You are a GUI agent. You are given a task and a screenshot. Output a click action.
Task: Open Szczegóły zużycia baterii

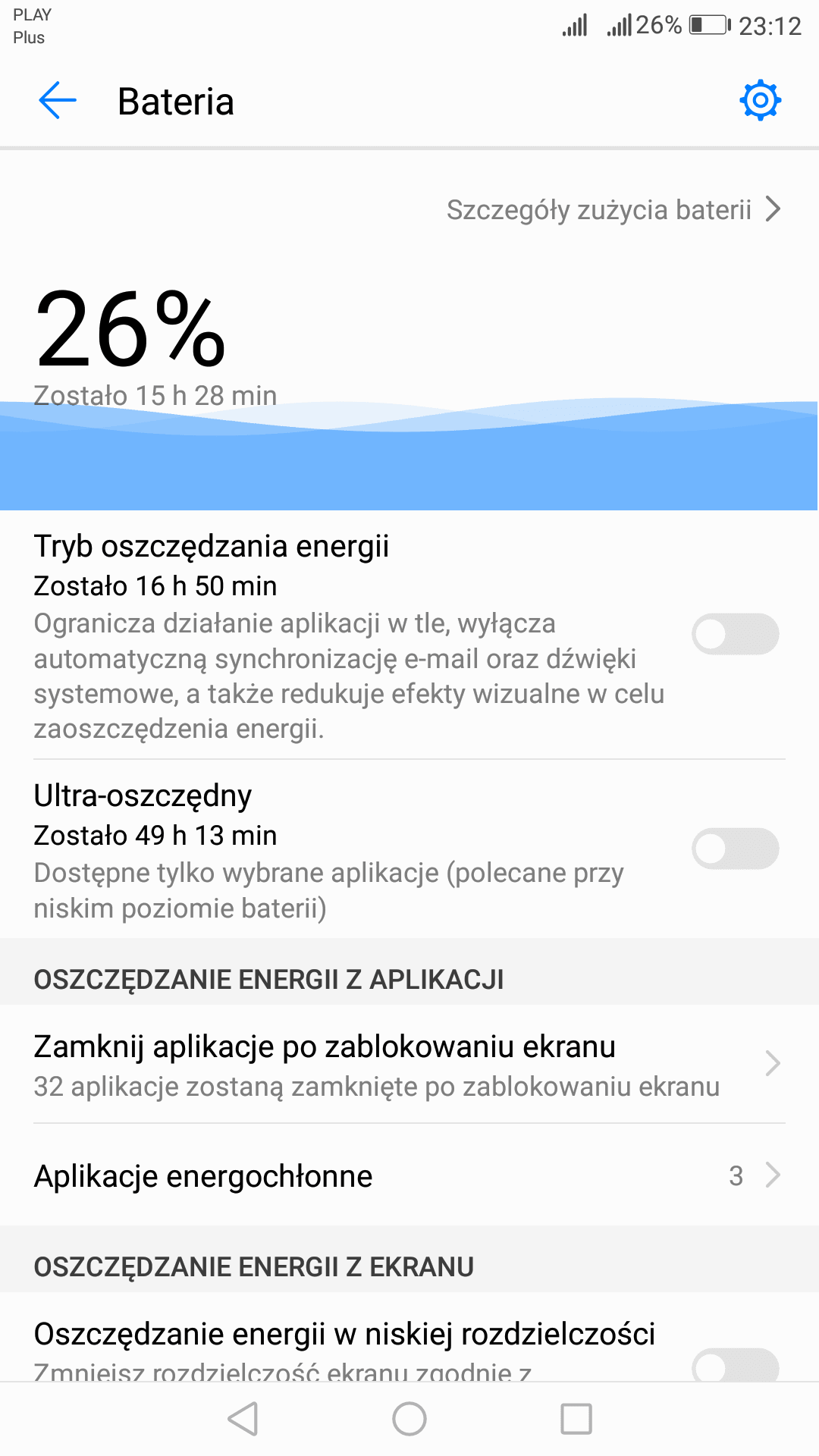pyautogui.click(x=613, y=209)
